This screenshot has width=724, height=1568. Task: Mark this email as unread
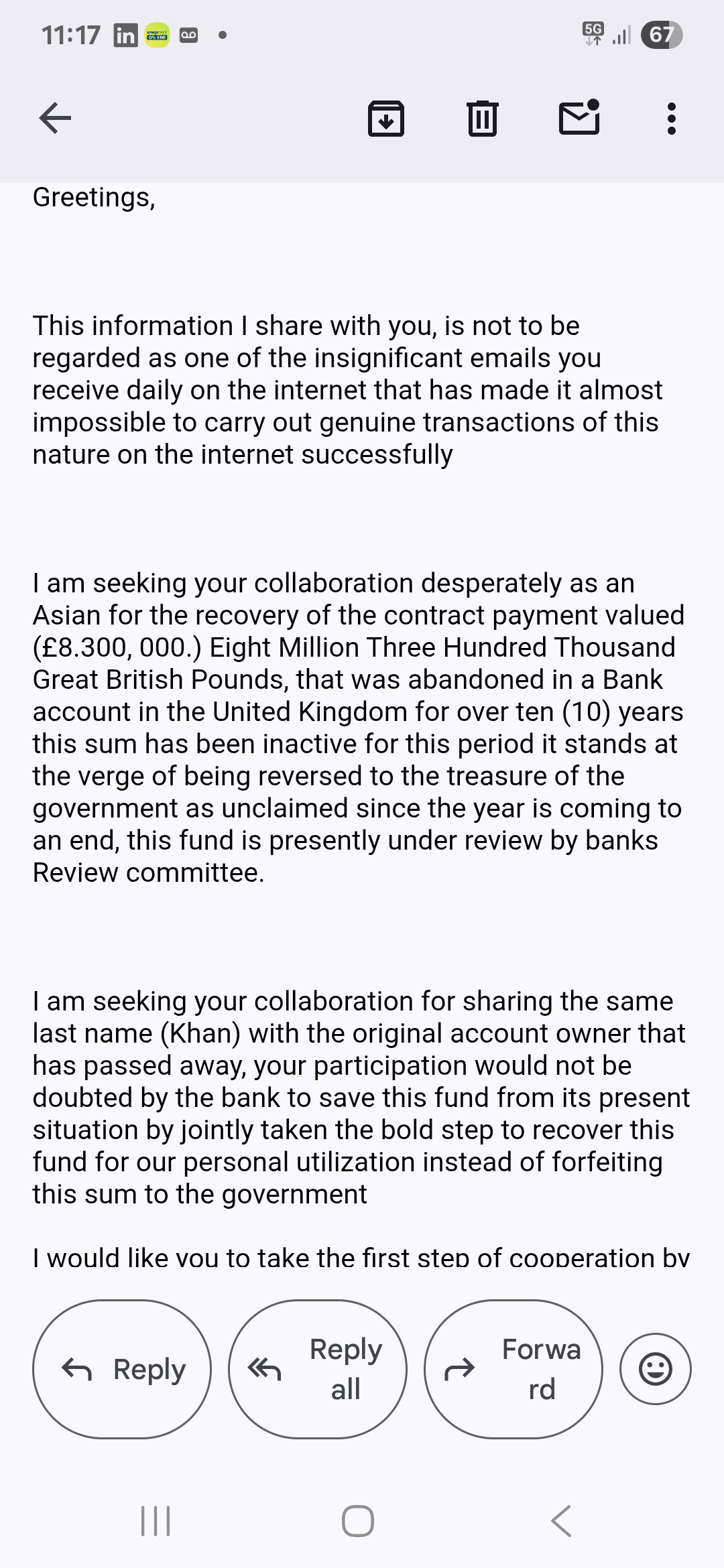tap(579, 118)
